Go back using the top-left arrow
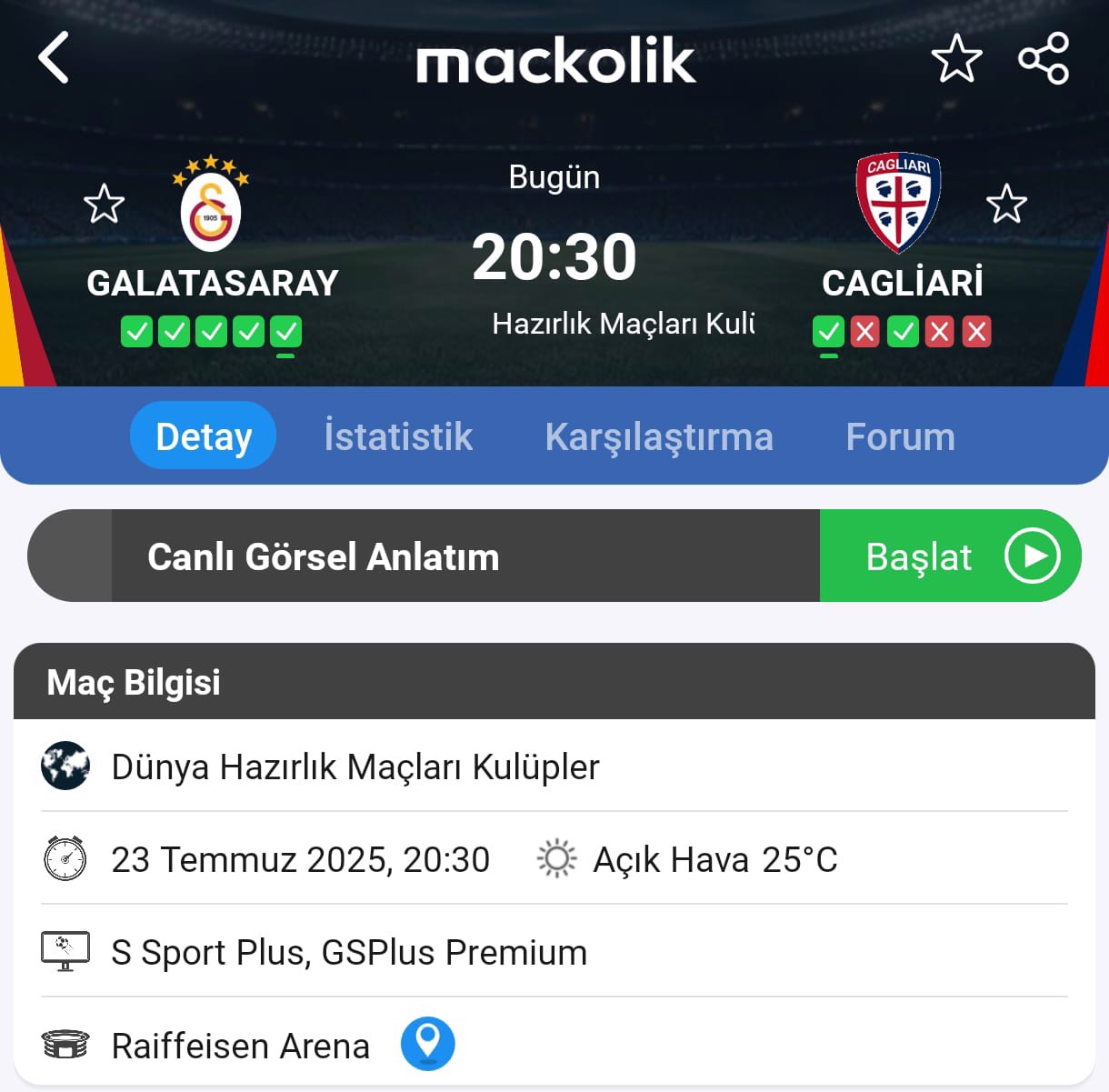 coord(54,58)
